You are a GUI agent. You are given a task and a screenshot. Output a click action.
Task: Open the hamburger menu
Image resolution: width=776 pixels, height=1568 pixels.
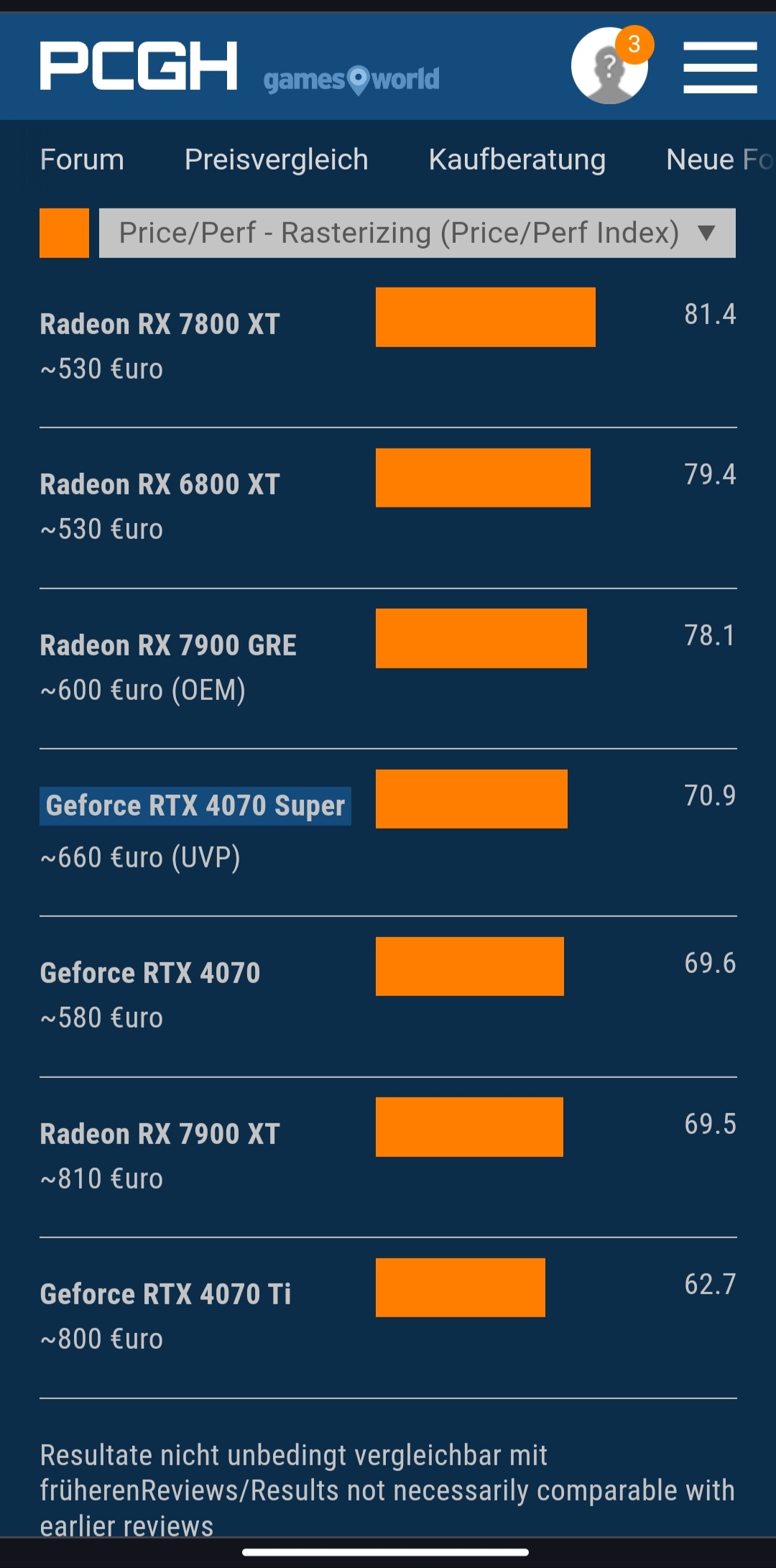(x=720, y=67)
